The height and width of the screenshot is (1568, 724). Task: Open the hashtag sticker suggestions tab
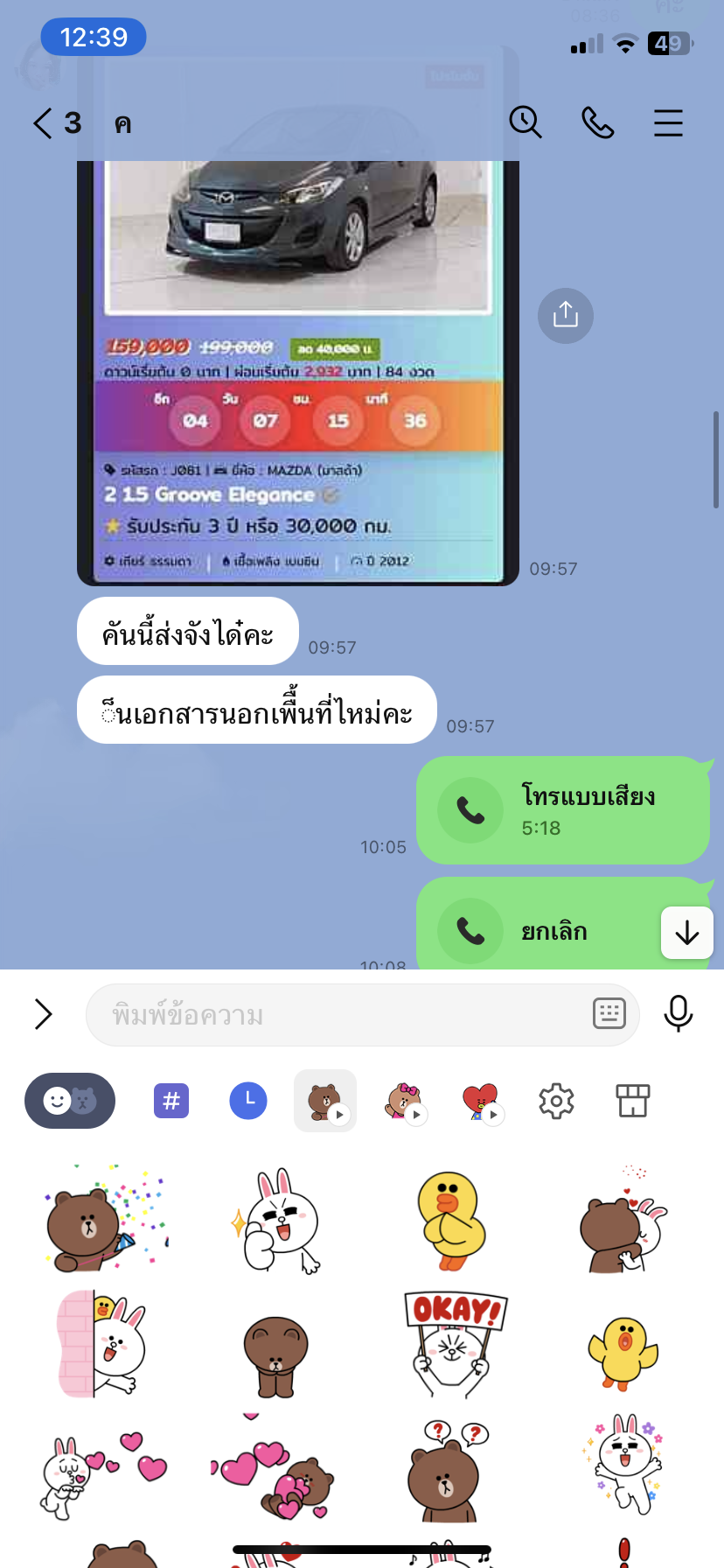[x=171, y=1101]
